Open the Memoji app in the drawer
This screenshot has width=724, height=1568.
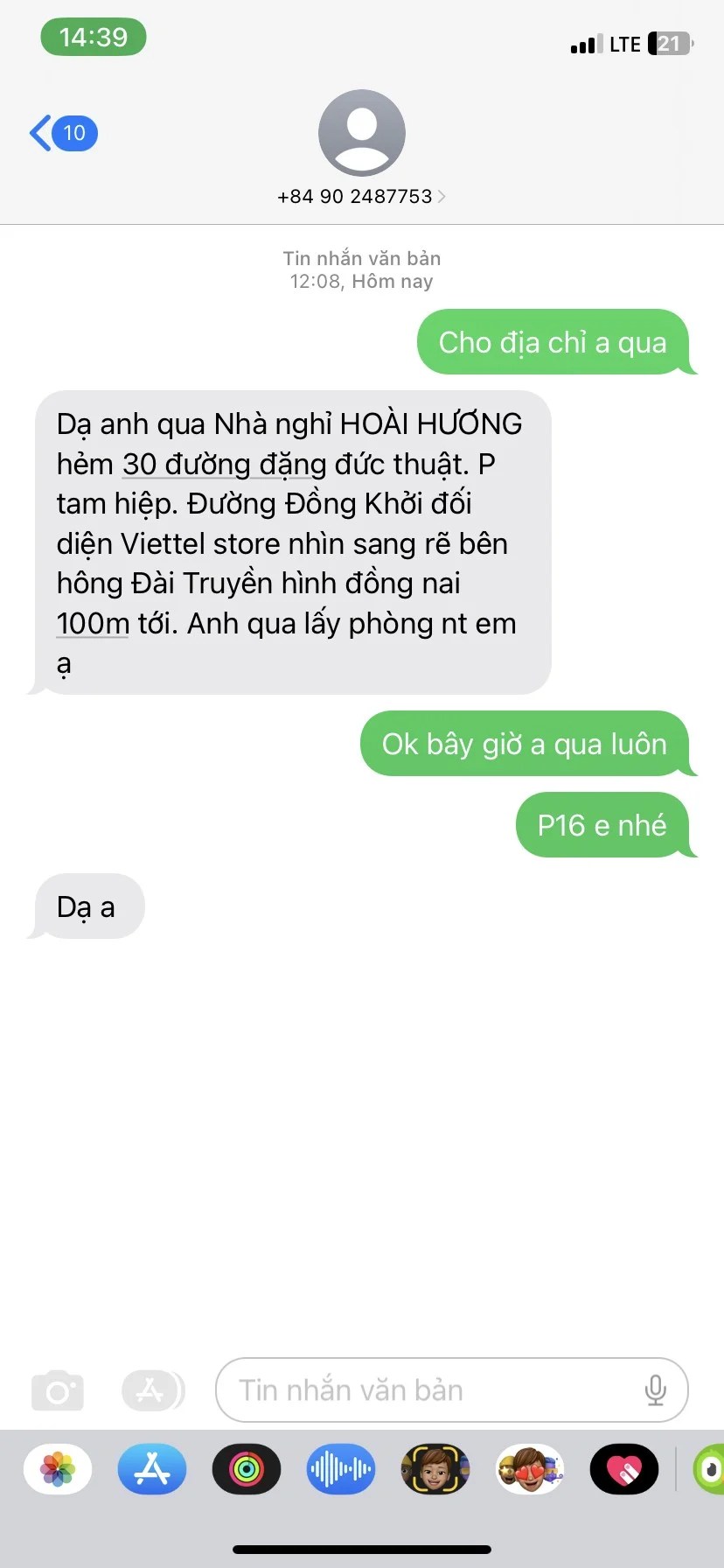435,1469
